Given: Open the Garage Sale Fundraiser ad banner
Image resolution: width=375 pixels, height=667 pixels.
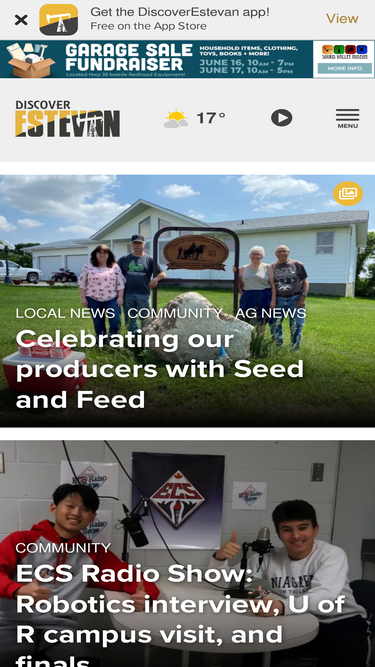Looking at the screenshot, I should [156, 59].
